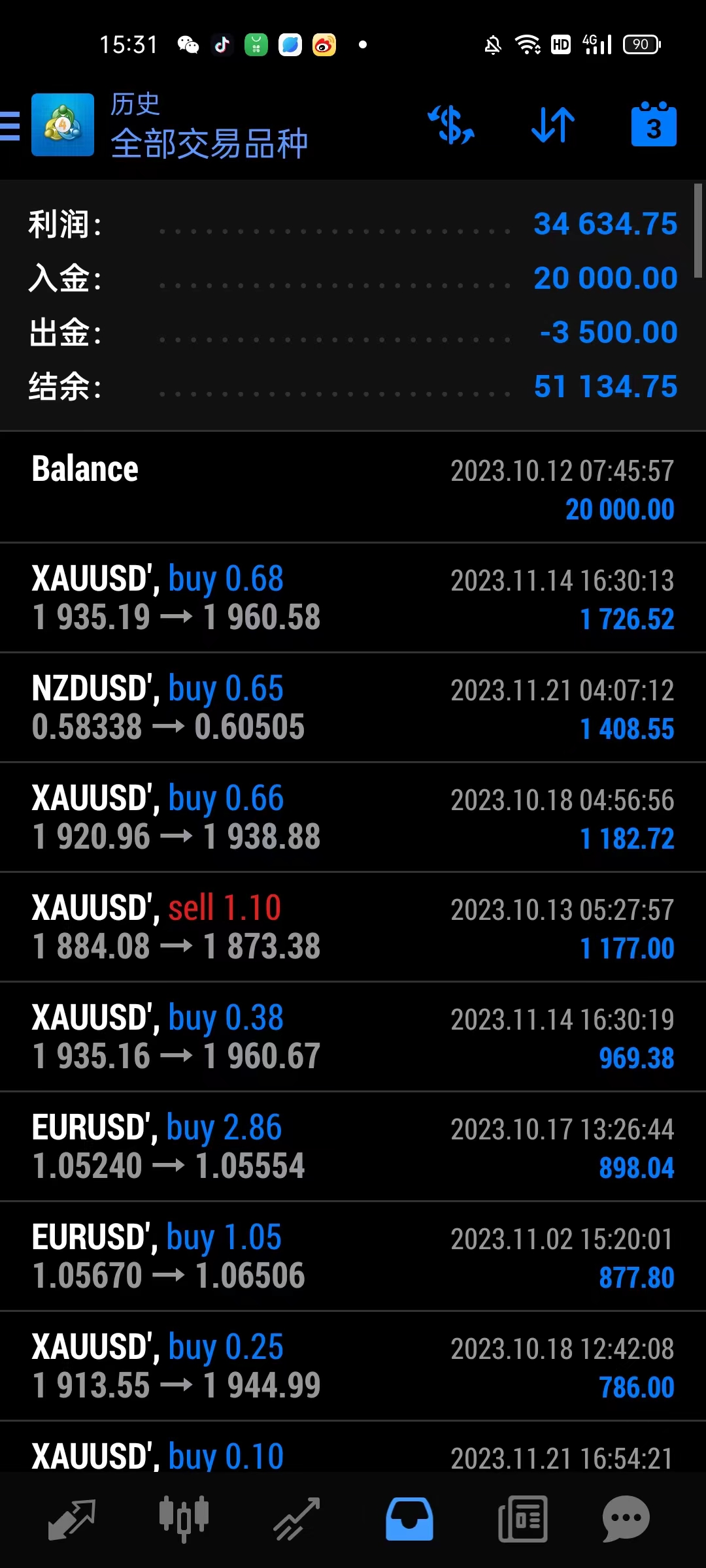Image resolution: width=706 pixels, height=1568 pixels.
Task: Open the calendar date range picker
Action: [654, 125]
